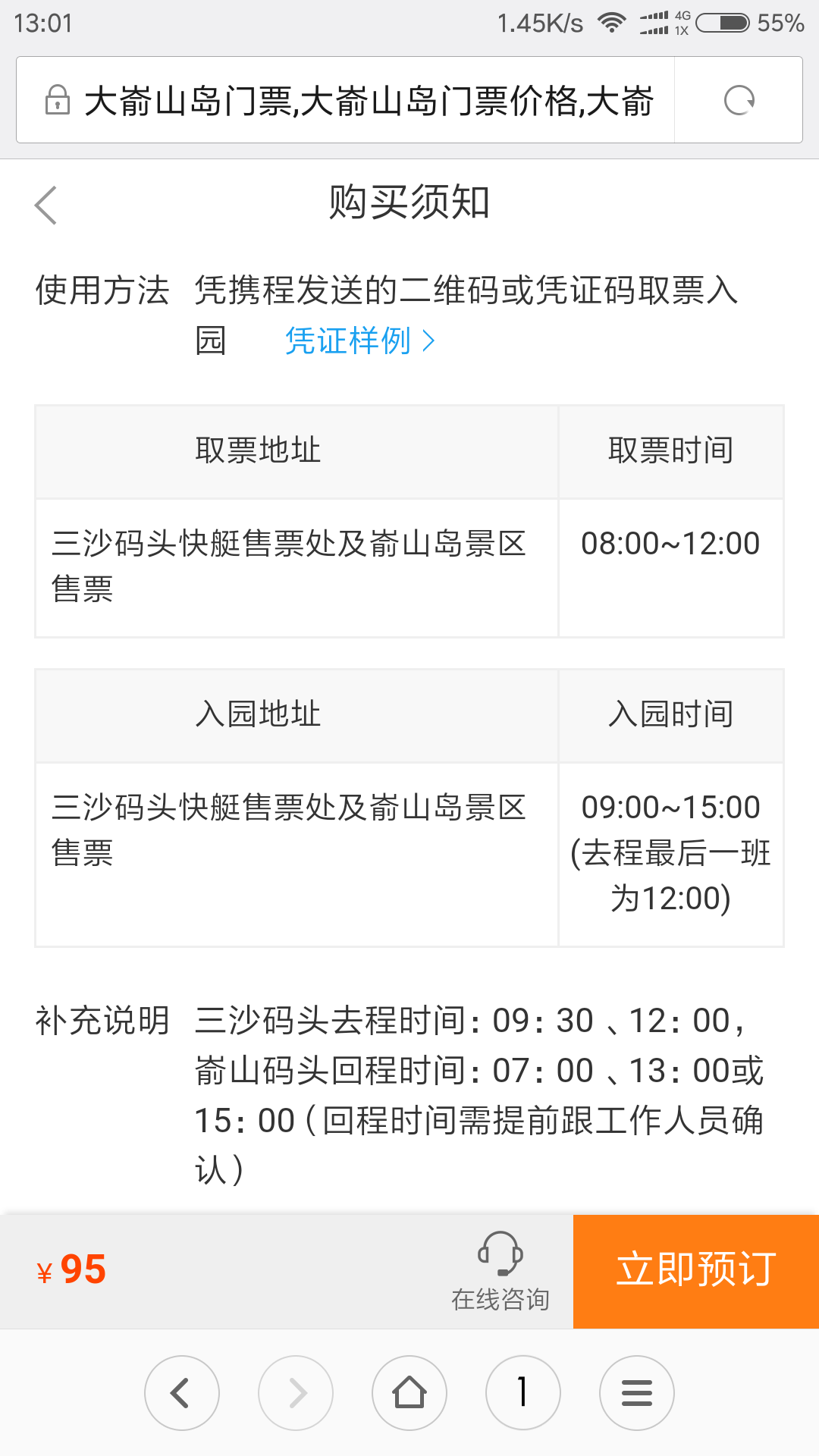This screenshot has width=819, height=1456.
Task: Open 在线咨询 online customer service
Action: pos(500,1271)
